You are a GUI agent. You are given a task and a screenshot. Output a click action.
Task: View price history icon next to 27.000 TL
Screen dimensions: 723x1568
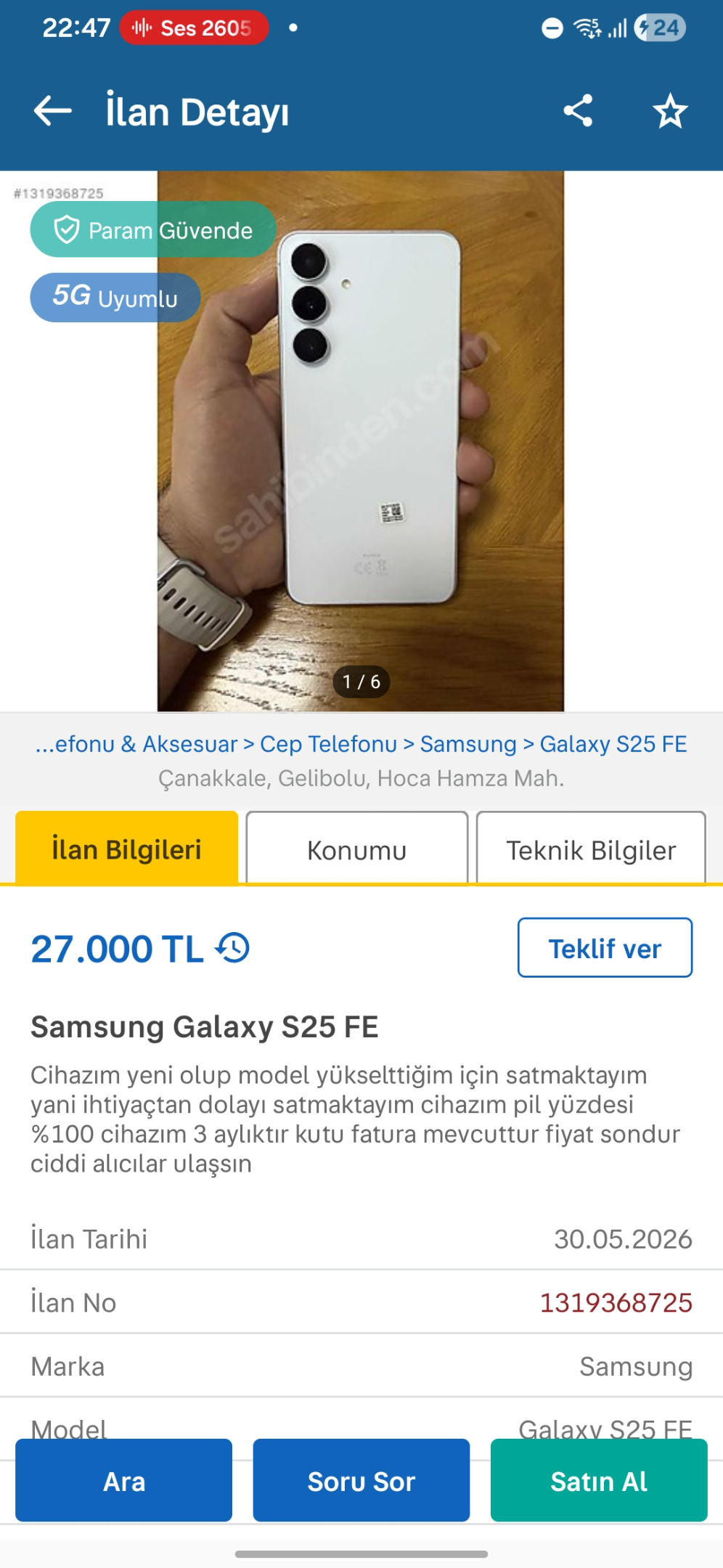coord(233,948)
